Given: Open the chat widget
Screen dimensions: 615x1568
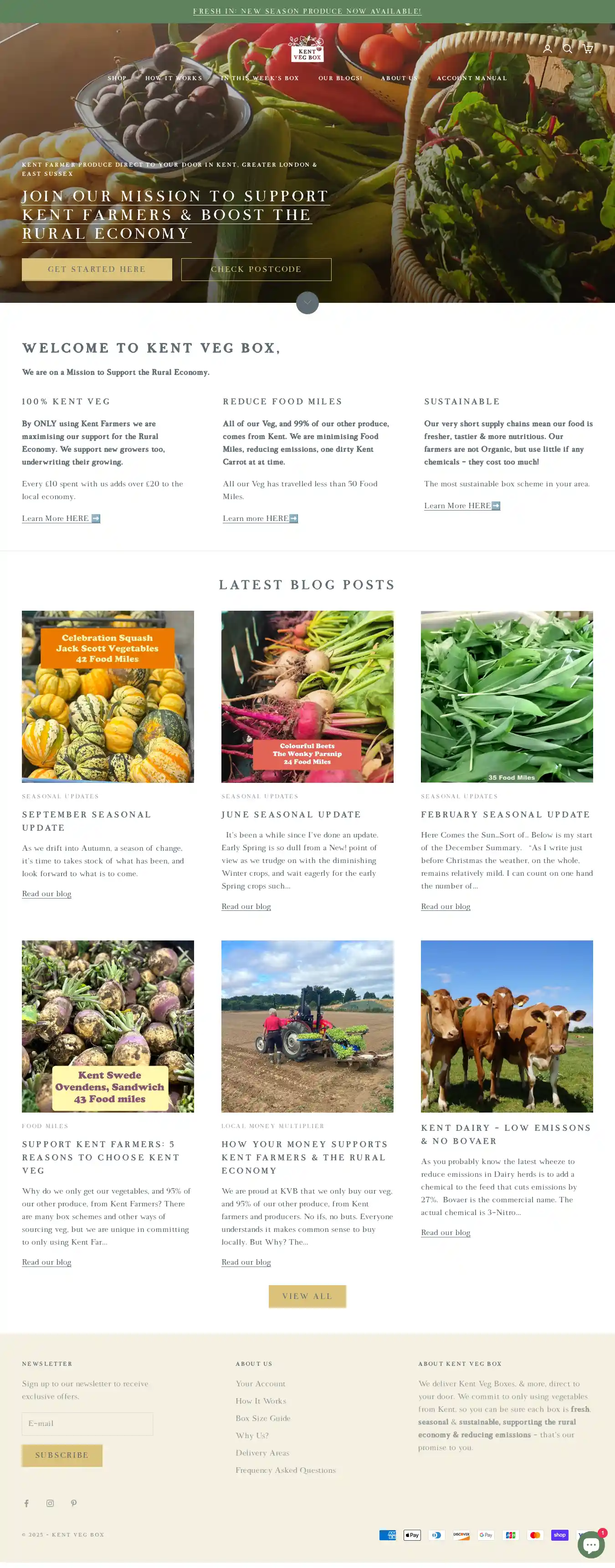Looking at the screenshot, I should [x=591, y=1544].
